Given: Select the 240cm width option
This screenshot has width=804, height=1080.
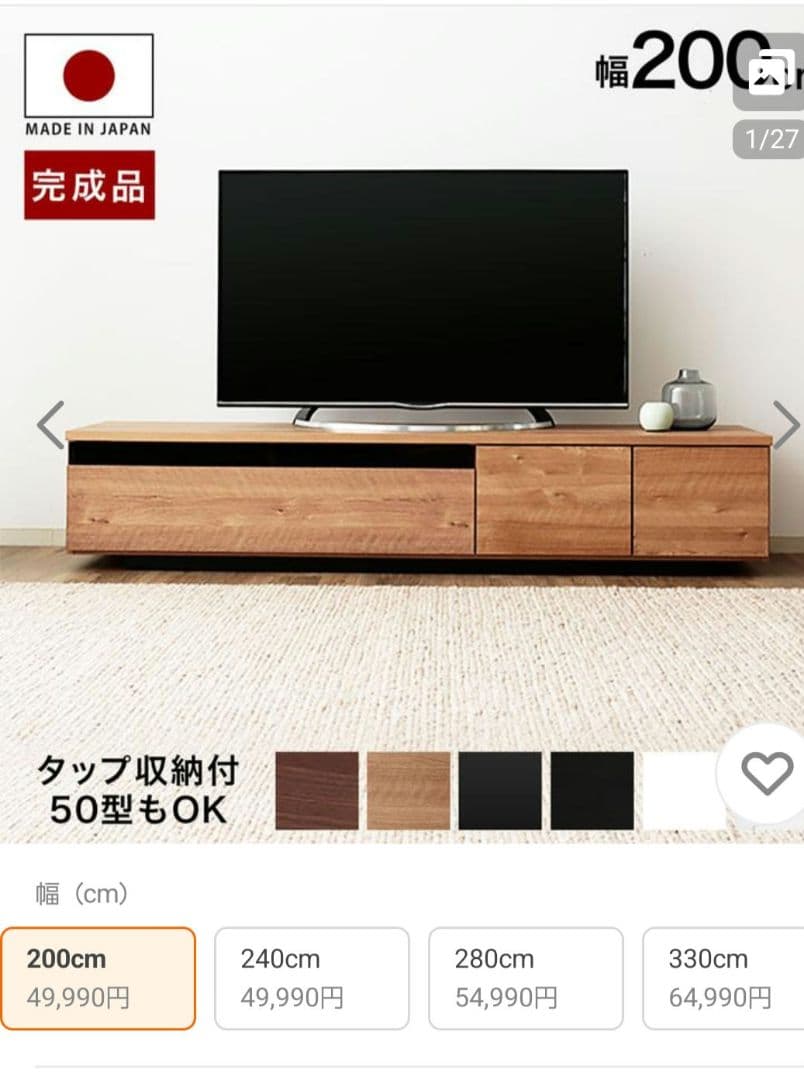Looking at the screenshot, I should (311, 977).
